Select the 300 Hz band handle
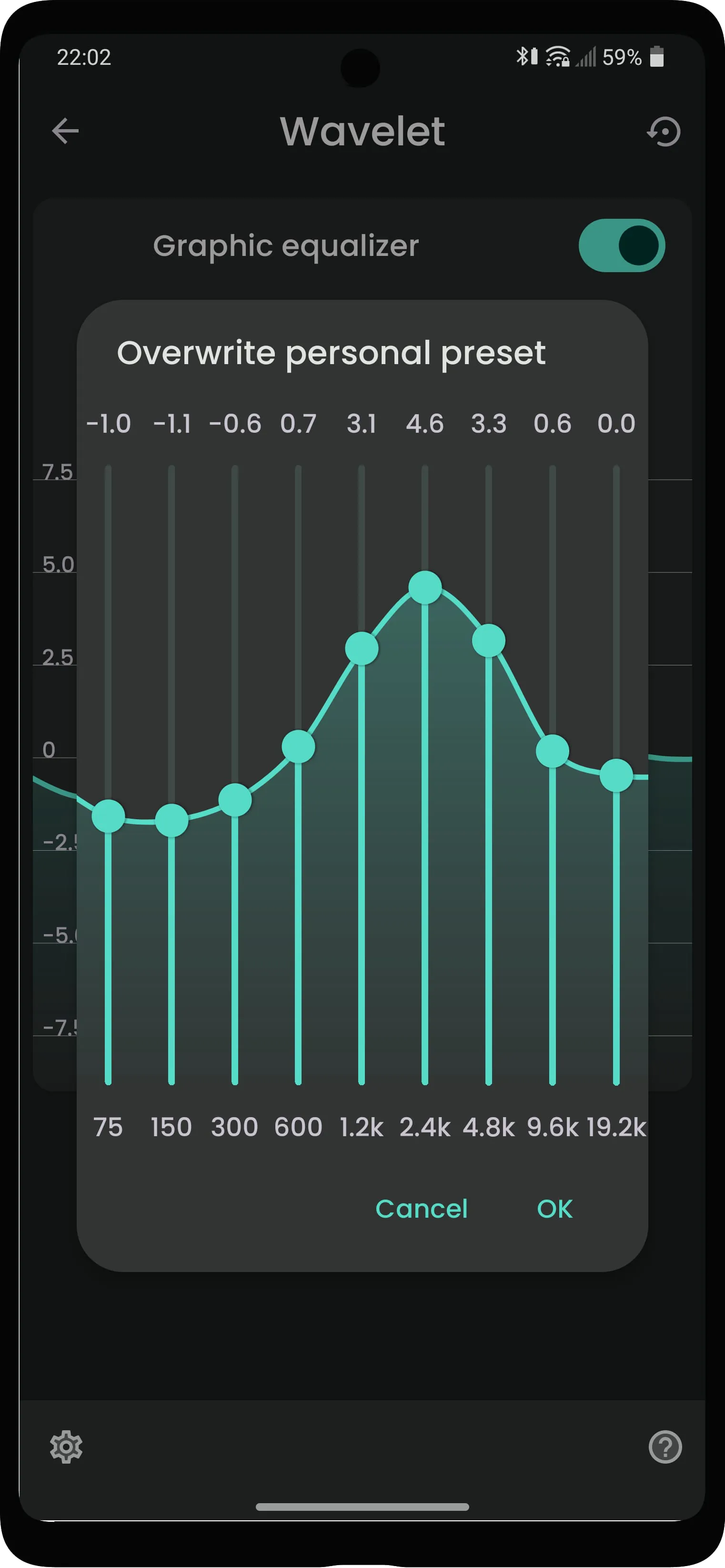725x1568 pixels. pos(235,799)
